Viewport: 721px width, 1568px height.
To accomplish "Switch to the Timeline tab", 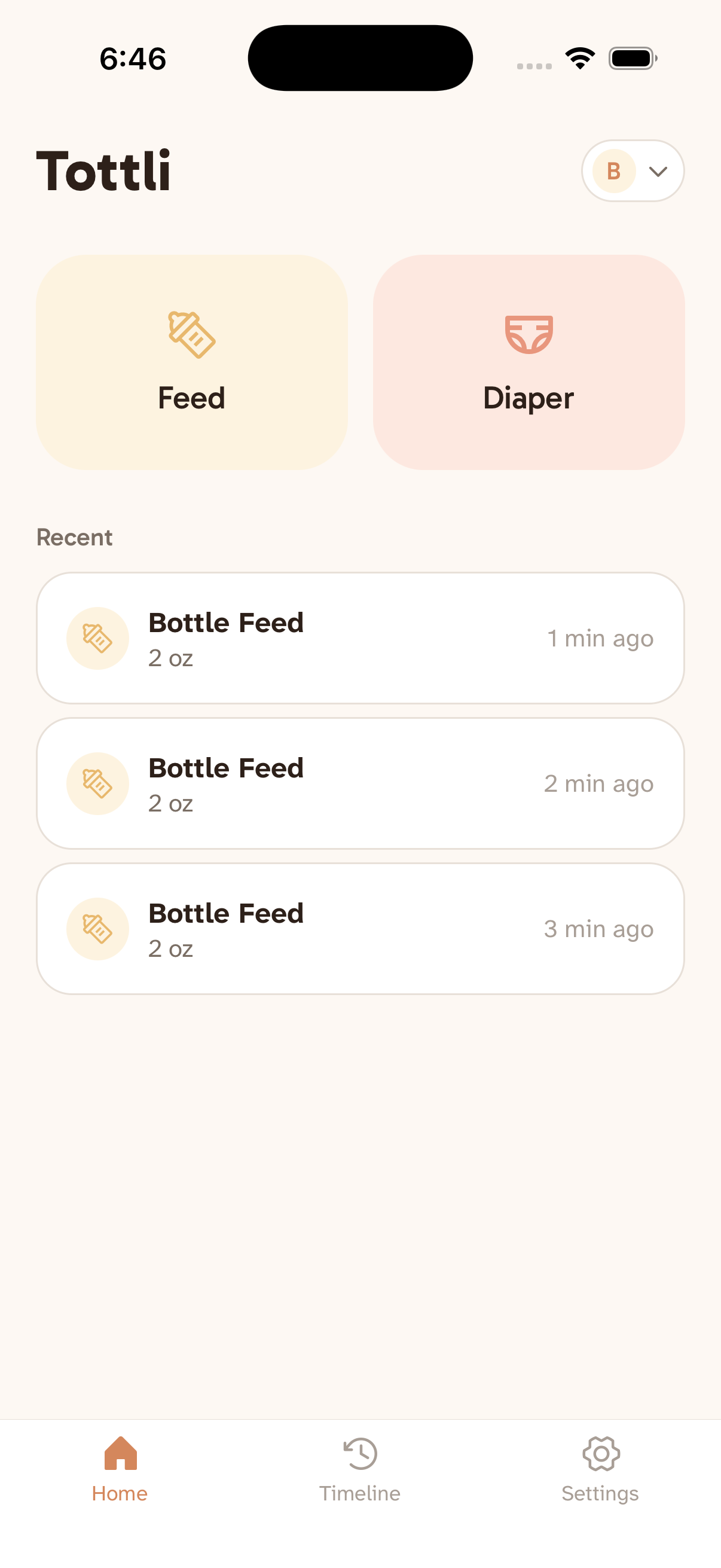I will pos(360,1473).
